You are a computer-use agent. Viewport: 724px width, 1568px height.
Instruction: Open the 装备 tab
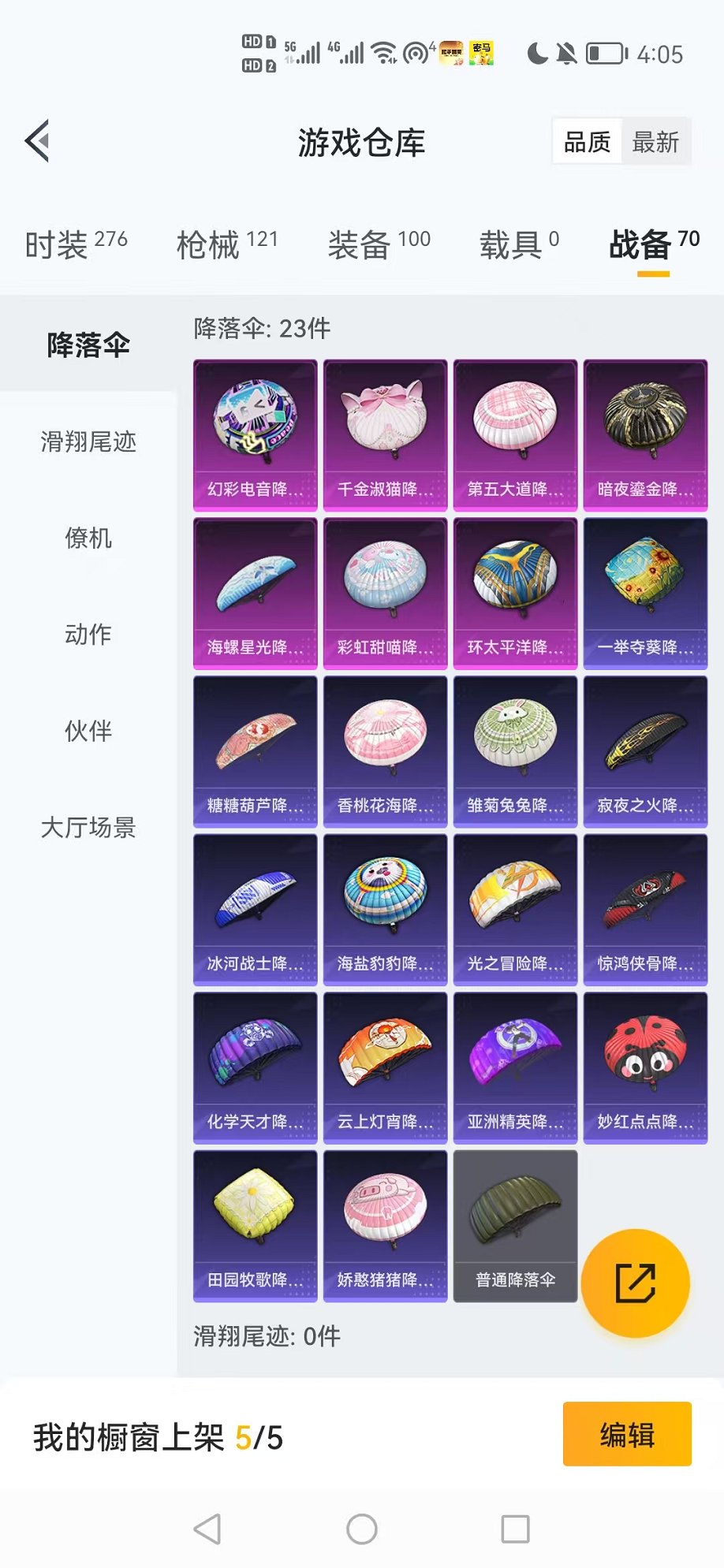379,244
